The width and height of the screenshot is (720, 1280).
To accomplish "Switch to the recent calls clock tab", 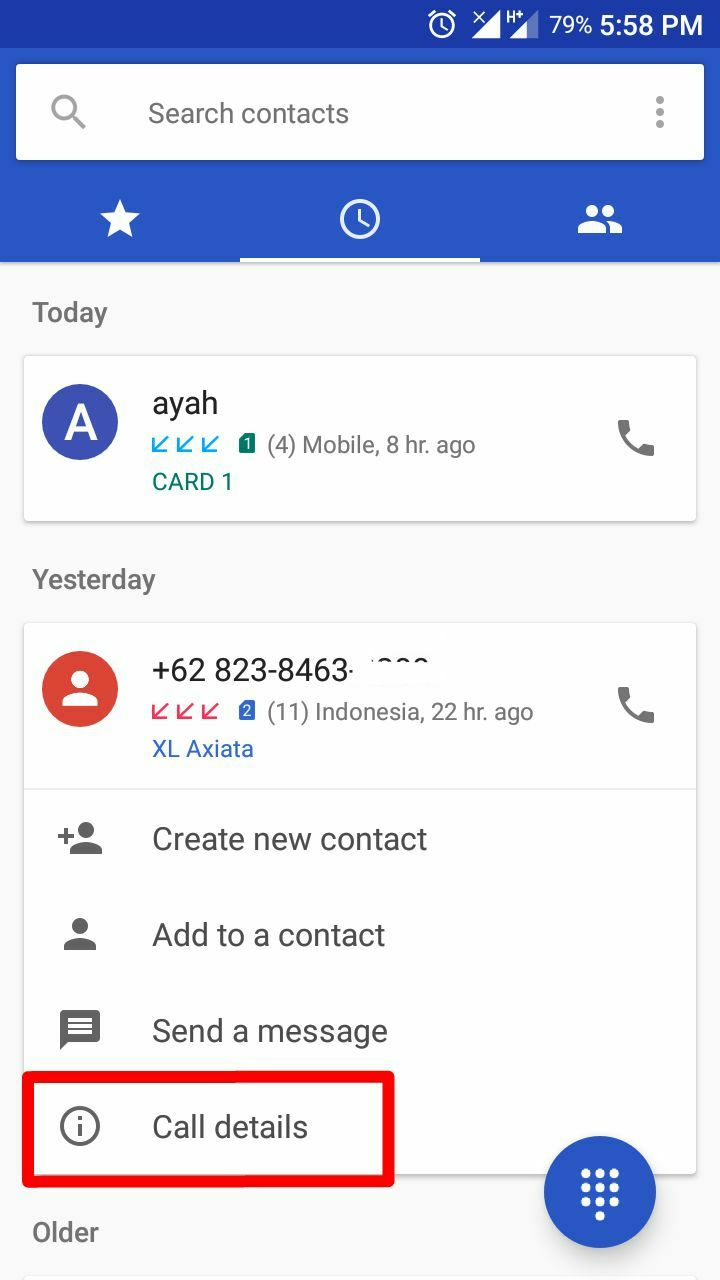I will point(360,219).
